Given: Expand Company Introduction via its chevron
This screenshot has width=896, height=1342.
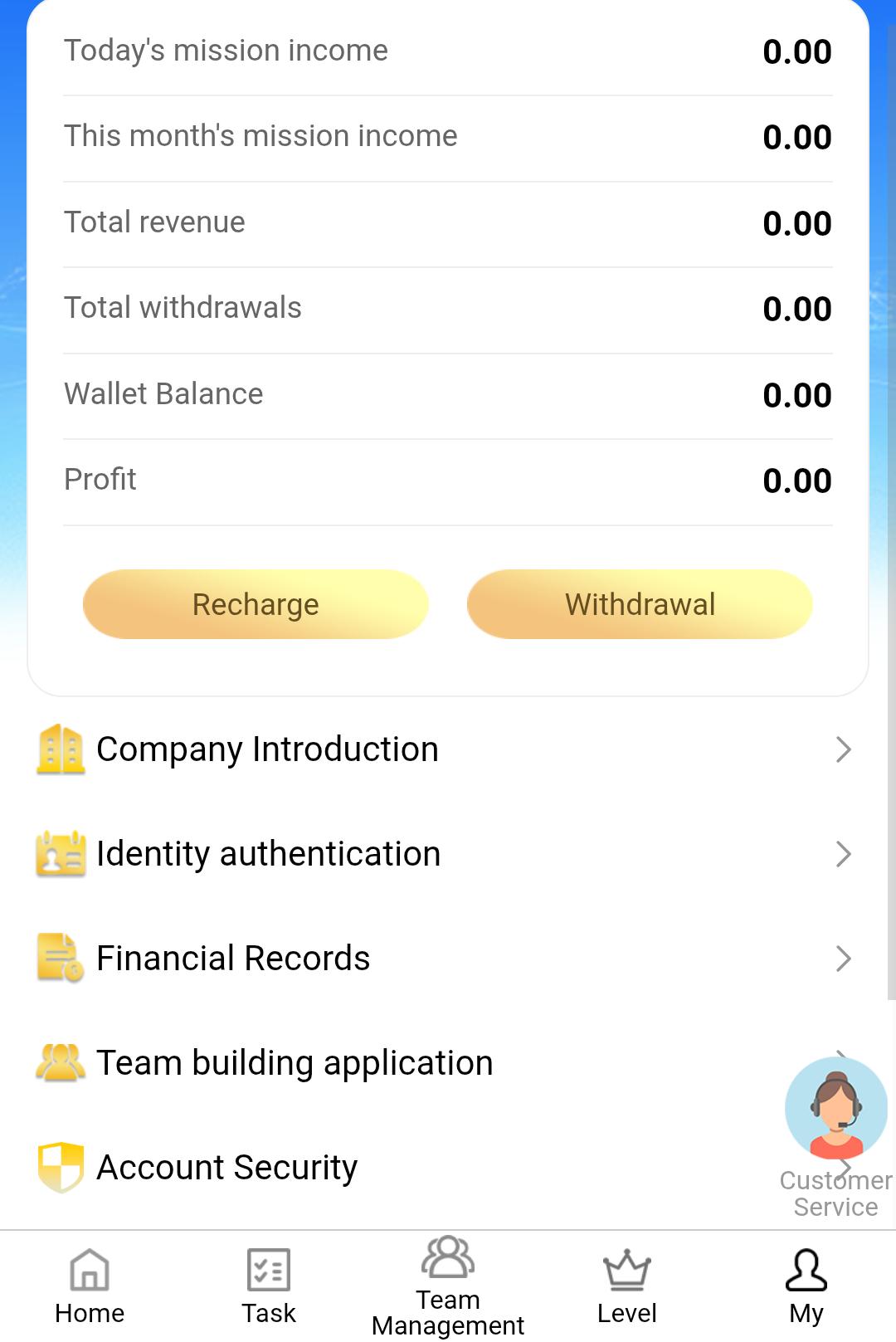Looking at the screenshot, I should [843, 749].
